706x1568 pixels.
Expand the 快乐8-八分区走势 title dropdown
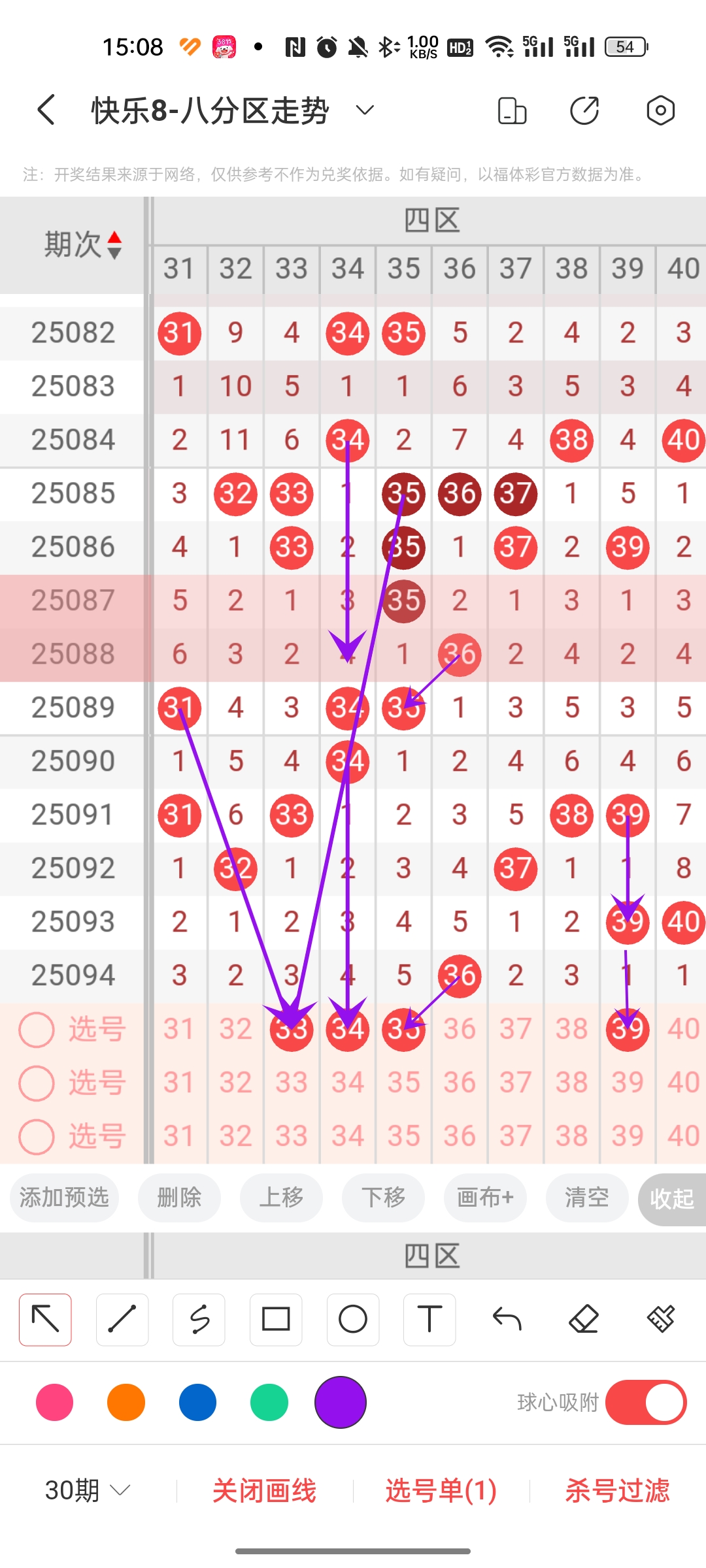click(365, 110)
